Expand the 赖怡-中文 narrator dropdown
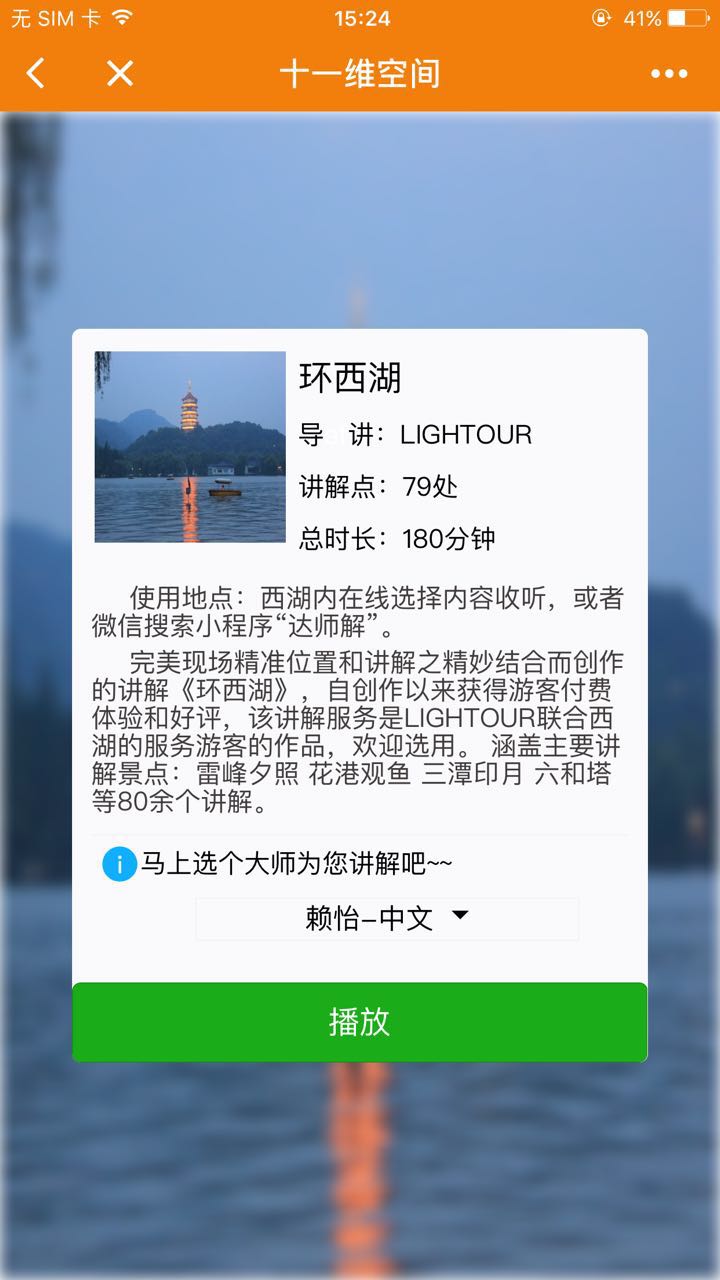 tap(387, 918)
